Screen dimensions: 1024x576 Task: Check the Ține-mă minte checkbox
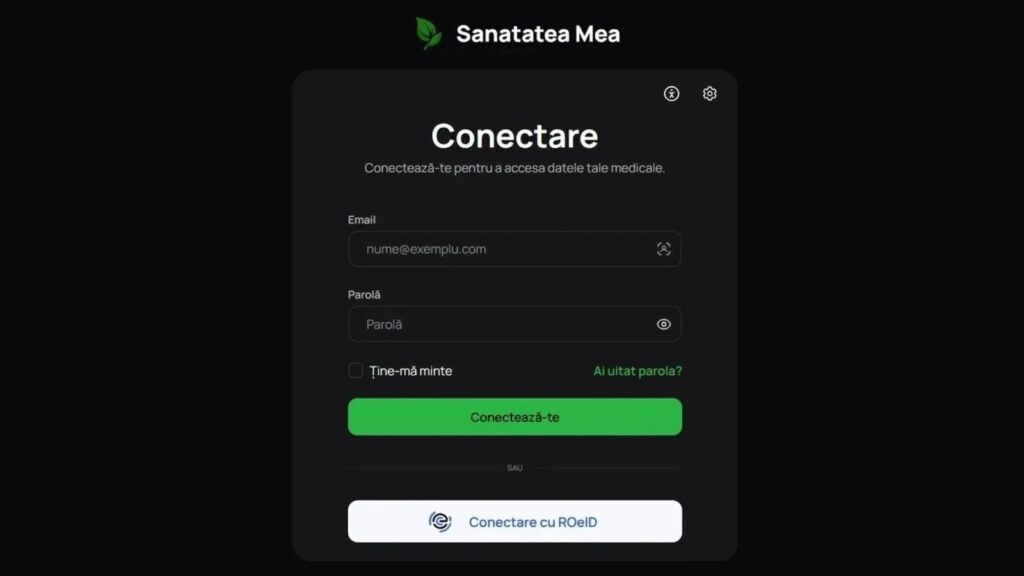(355, 370)
